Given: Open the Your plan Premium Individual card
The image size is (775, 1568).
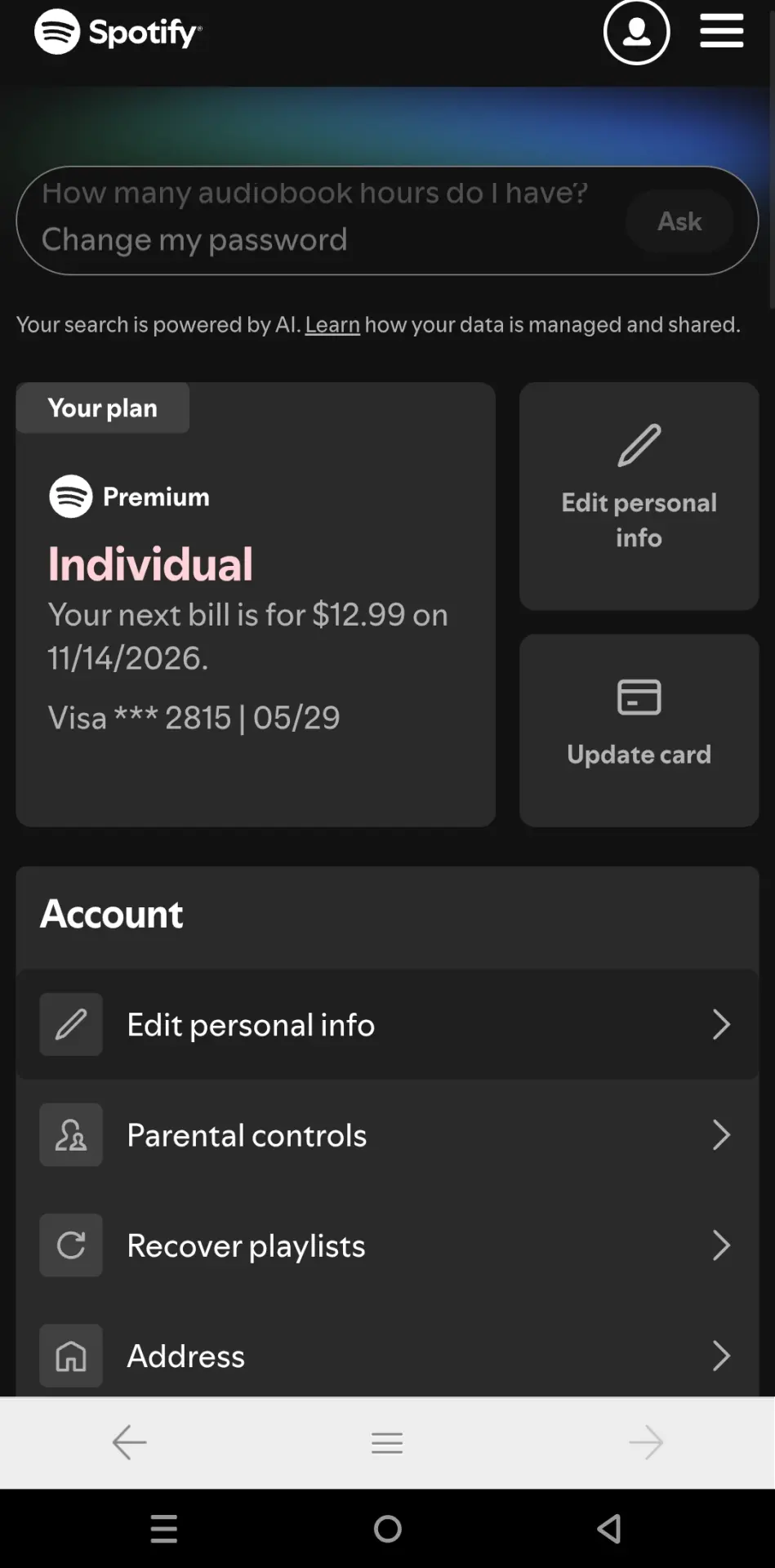Looking at the screenshot, I should pos(256,604).
